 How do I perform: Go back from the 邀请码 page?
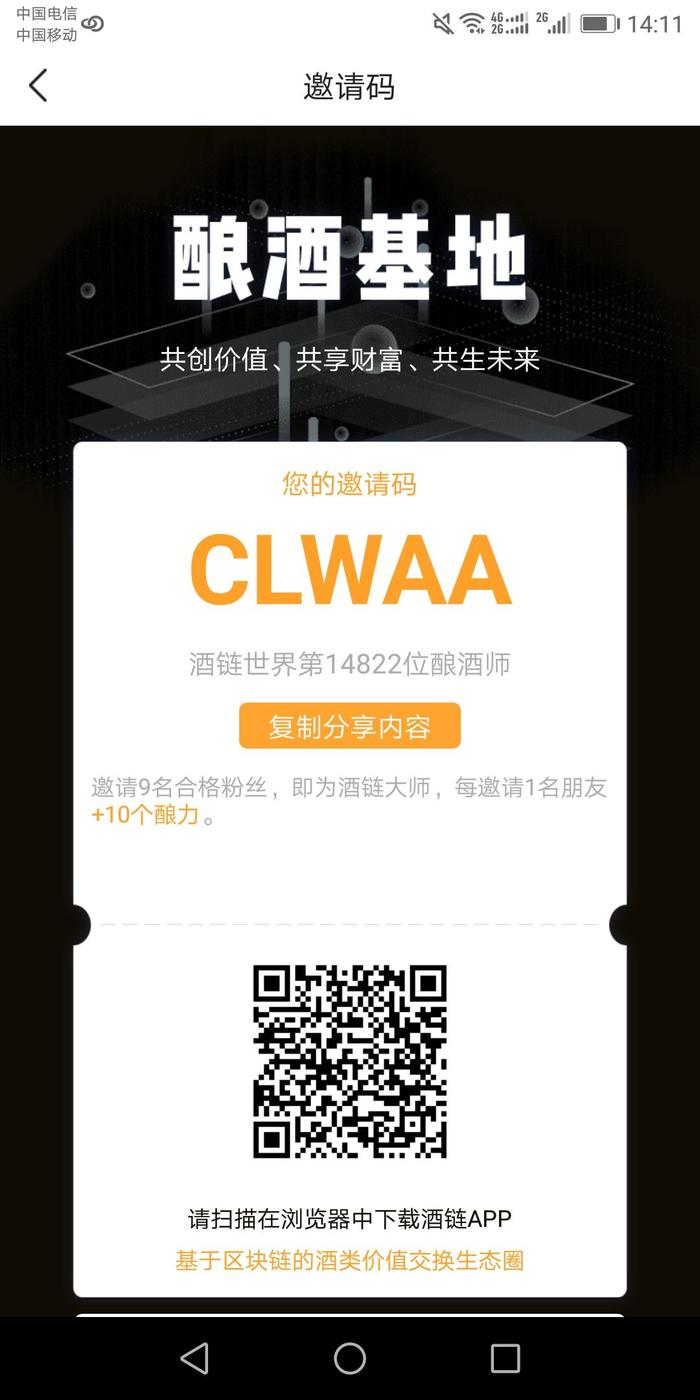click(x=38, y=86)
